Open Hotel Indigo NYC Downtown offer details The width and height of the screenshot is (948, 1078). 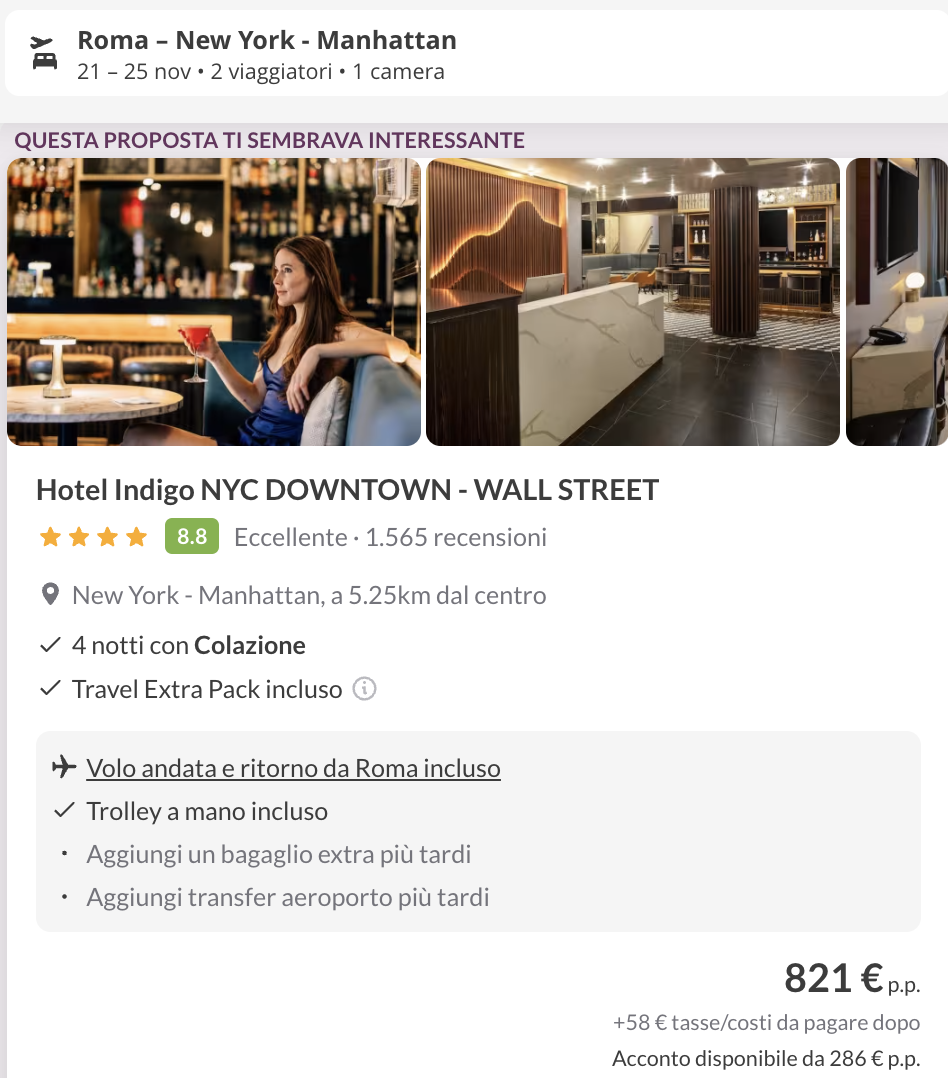347,490
